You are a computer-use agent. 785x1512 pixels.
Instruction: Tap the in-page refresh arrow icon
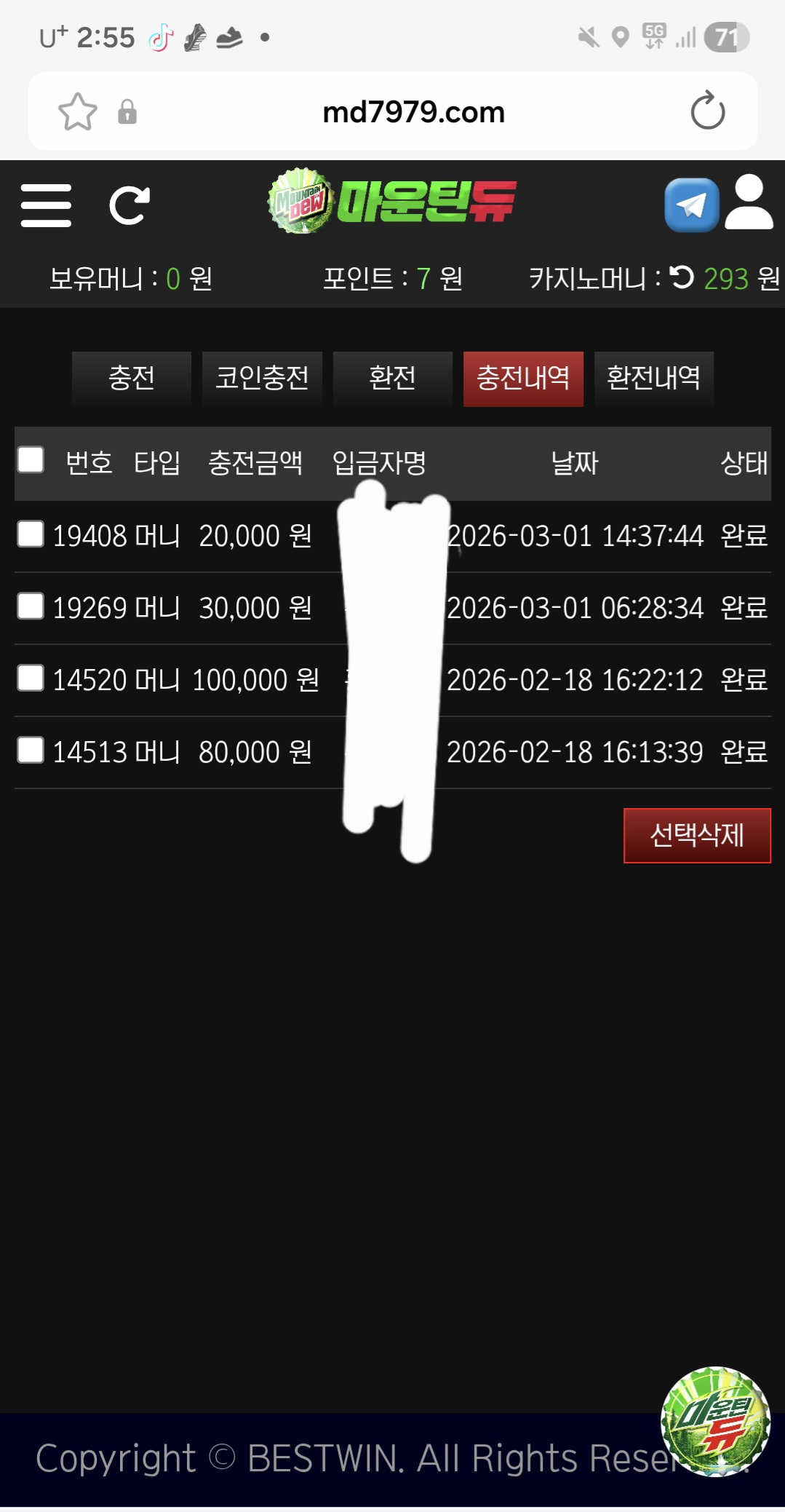coord(129,205)
